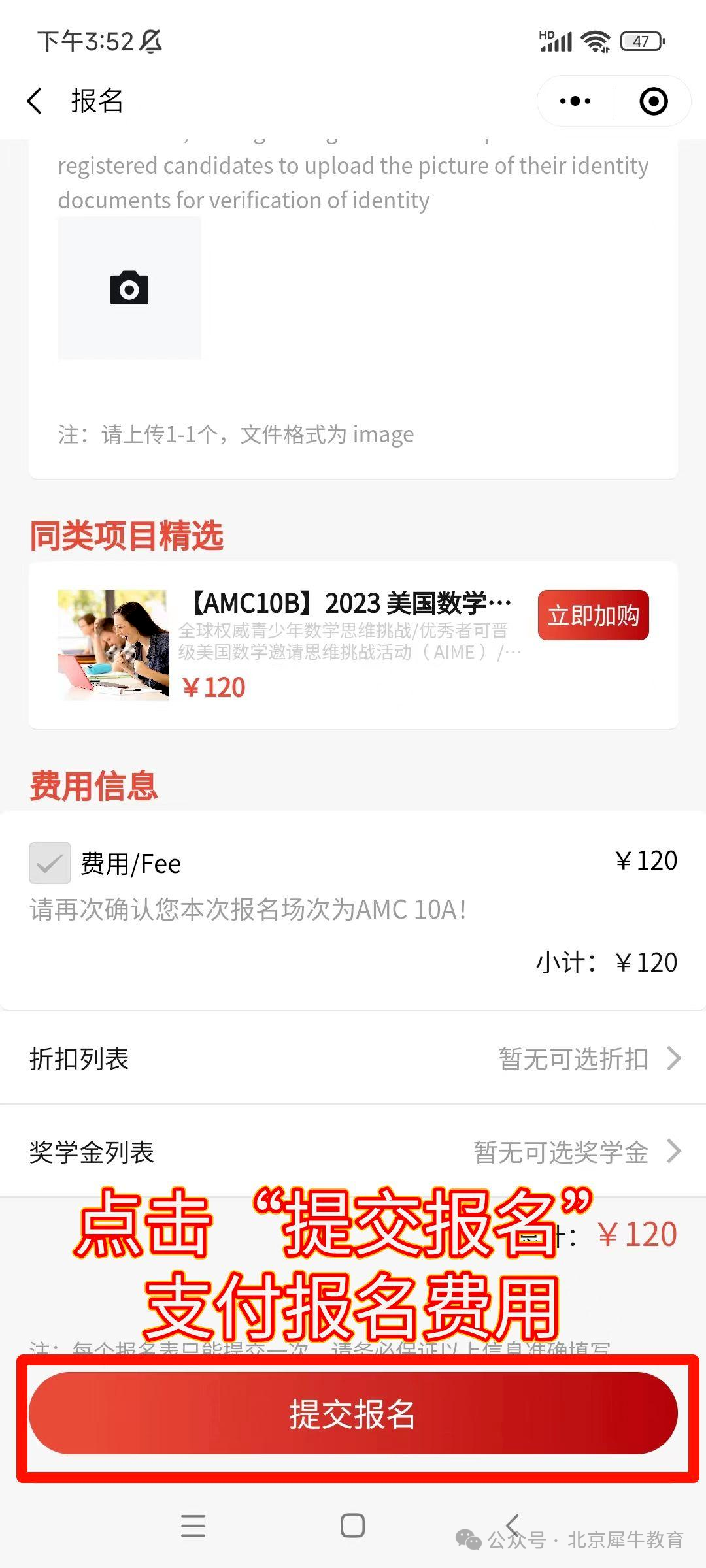Viewport: 706px width, 1568px height.
Task: Tap the AMC10B course thumbnail image
Action: [113, 645]
